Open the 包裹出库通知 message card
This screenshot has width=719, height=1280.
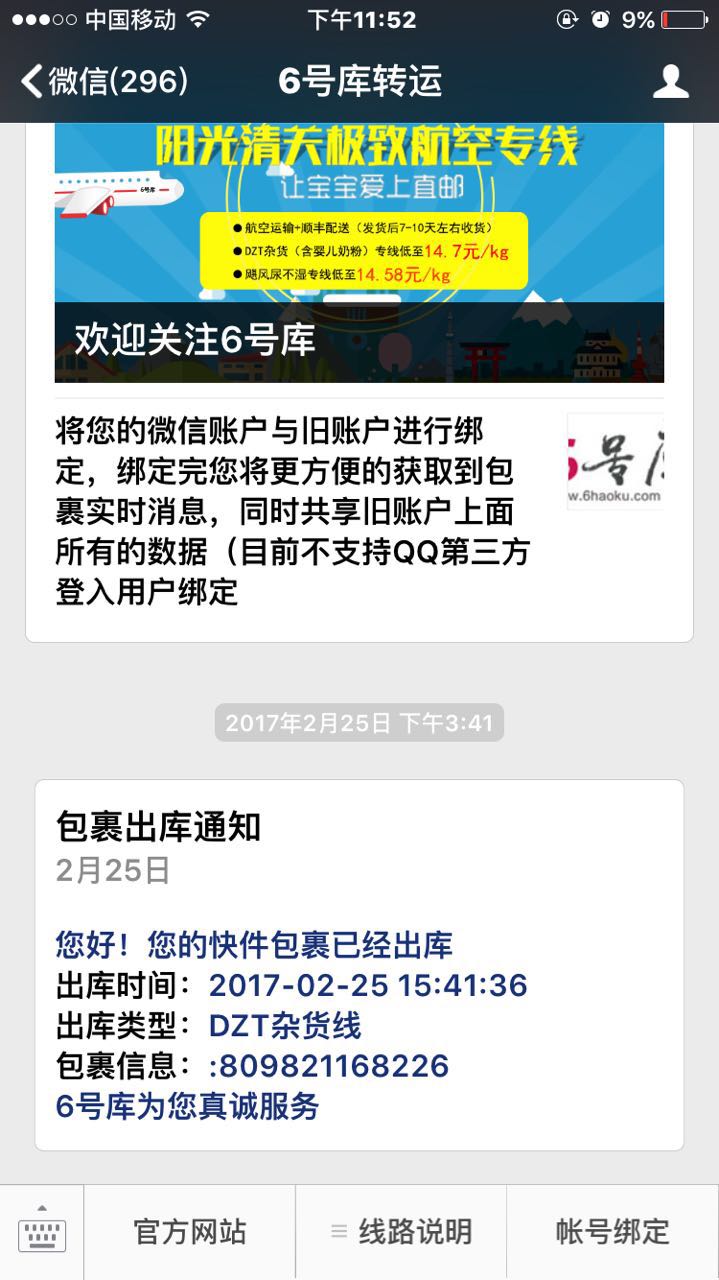point(359,964)
